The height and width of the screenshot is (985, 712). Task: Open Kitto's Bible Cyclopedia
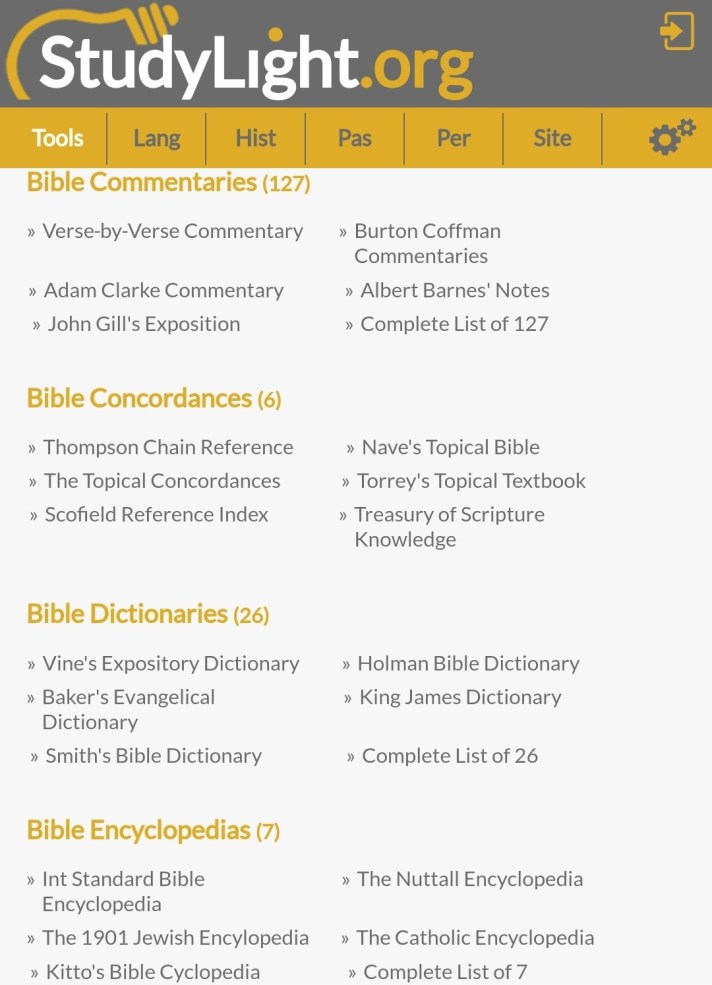tap(152, 972)
